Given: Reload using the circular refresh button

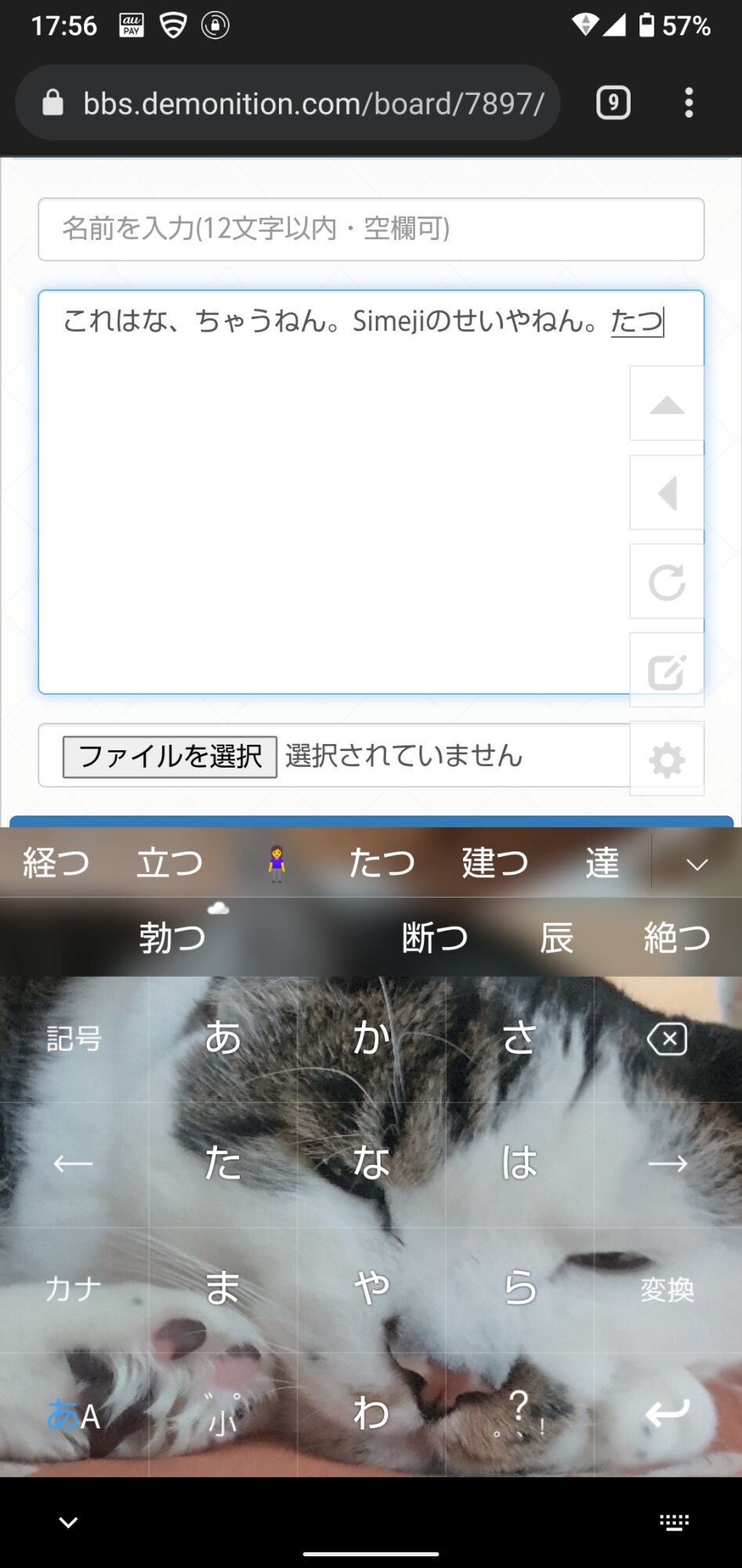Looking at the screenshot, I should pos(667,582).
